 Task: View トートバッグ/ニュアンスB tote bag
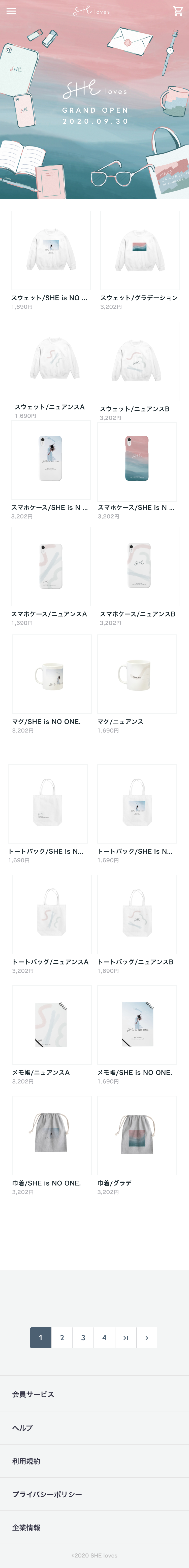137,914
